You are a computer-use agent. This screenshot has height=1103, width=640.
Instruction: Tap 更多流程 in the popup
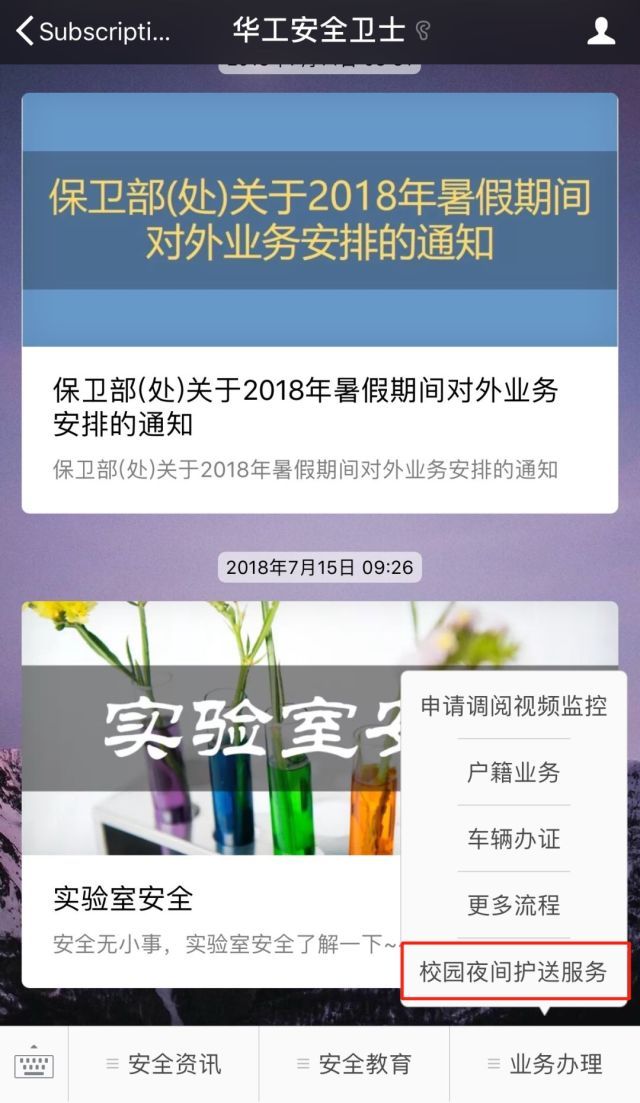click(513, 905)
